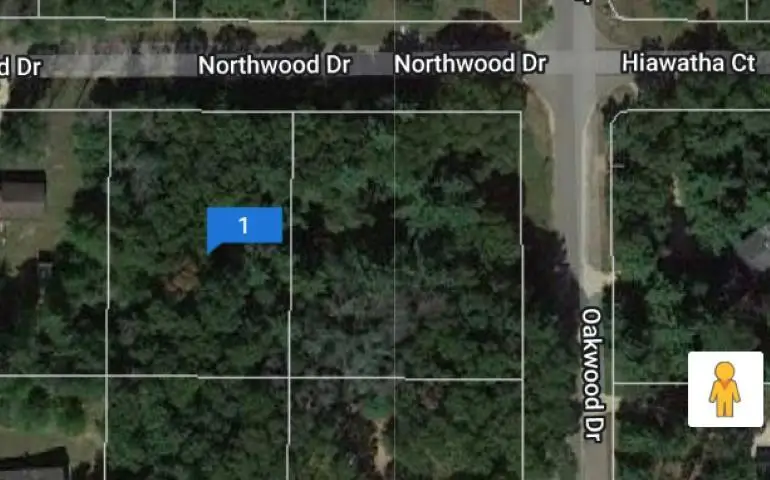Screen dimensions: 770x480
Task: Open Street View with the pegman icon
Action: point(725,389)
